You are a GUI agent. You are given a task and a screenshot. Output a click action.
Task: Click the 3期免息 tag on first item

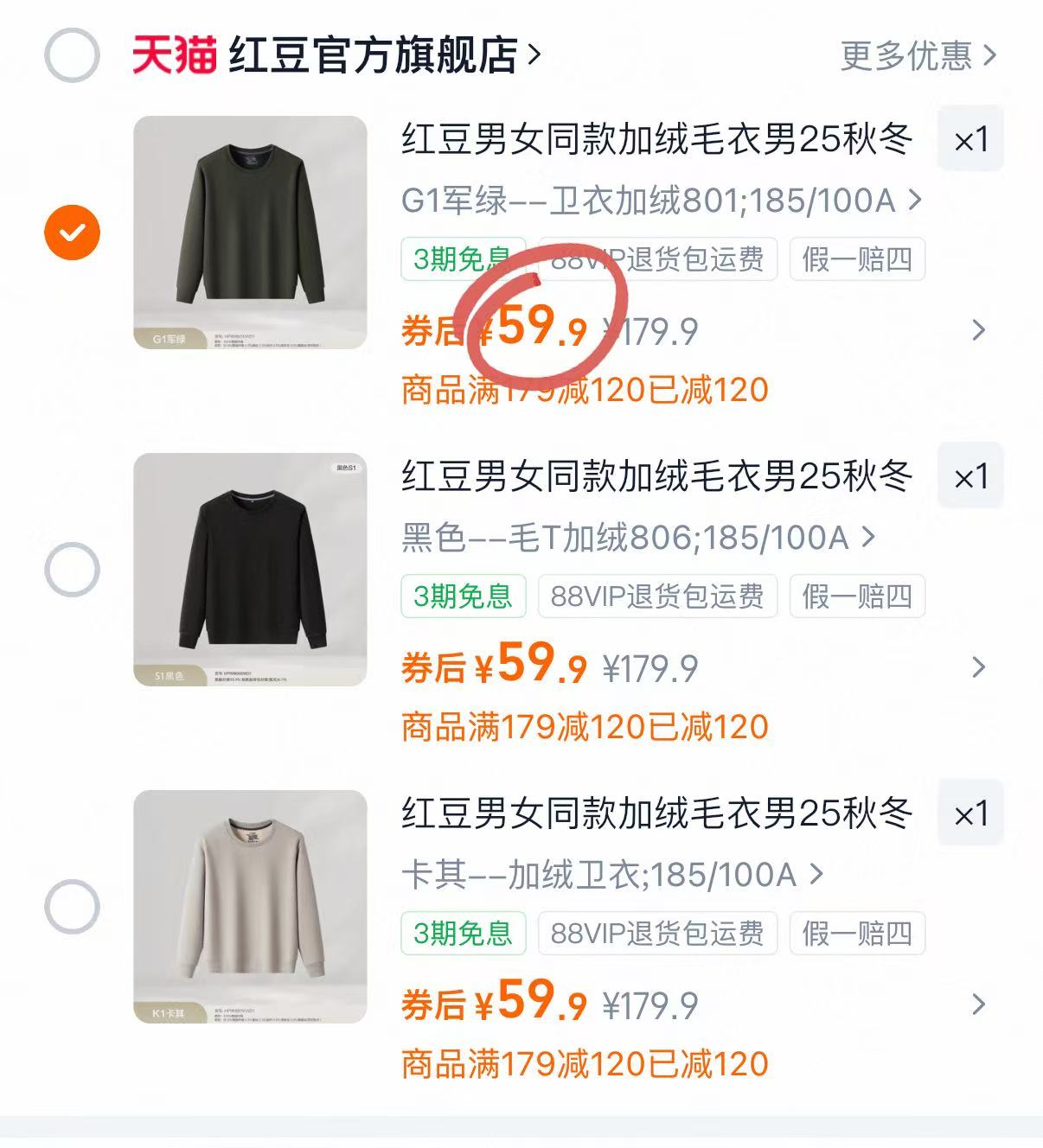click(x=464, y=260)
